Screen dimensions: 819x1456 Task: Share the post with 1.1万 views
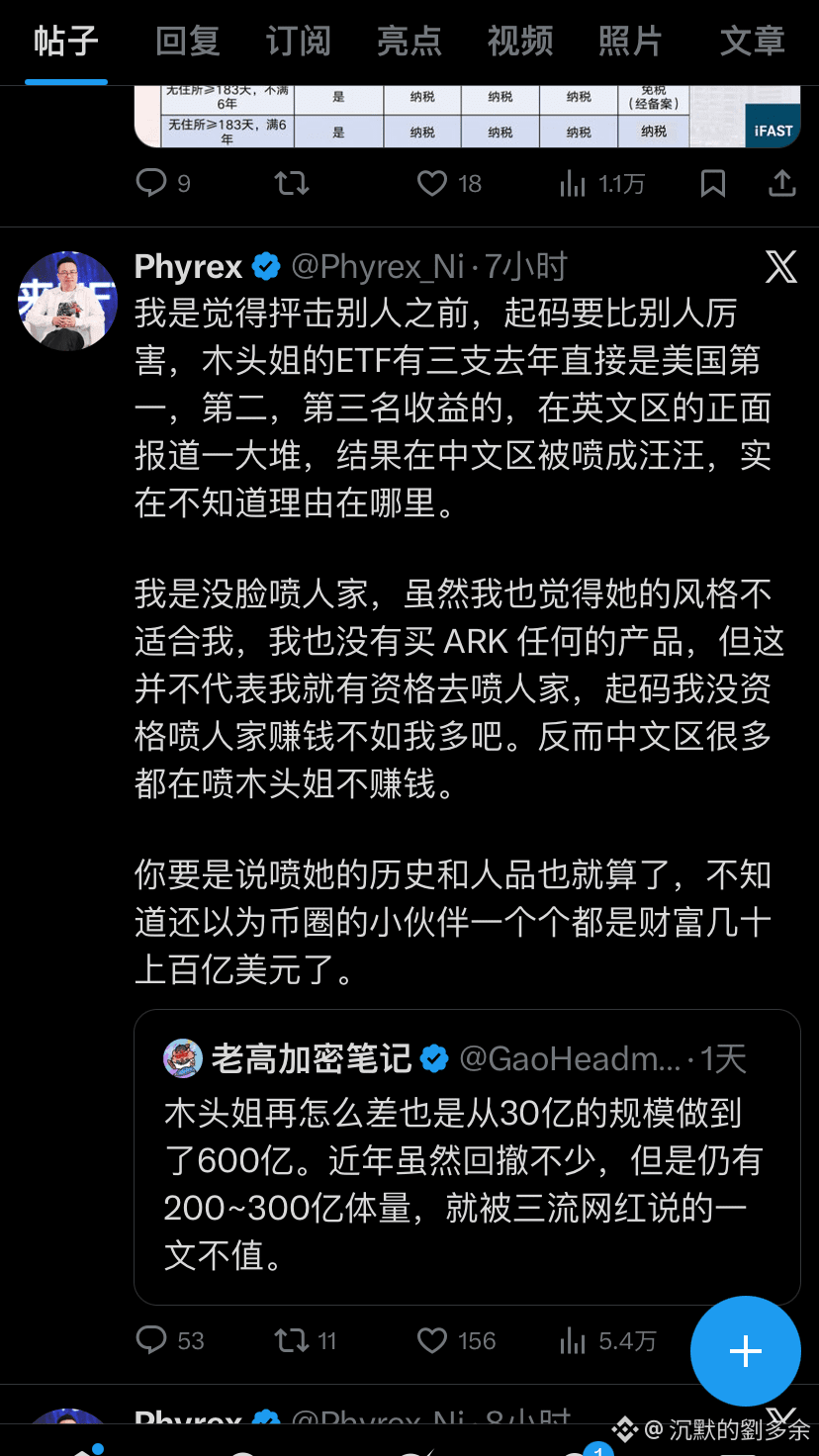[x=781, y=183]
